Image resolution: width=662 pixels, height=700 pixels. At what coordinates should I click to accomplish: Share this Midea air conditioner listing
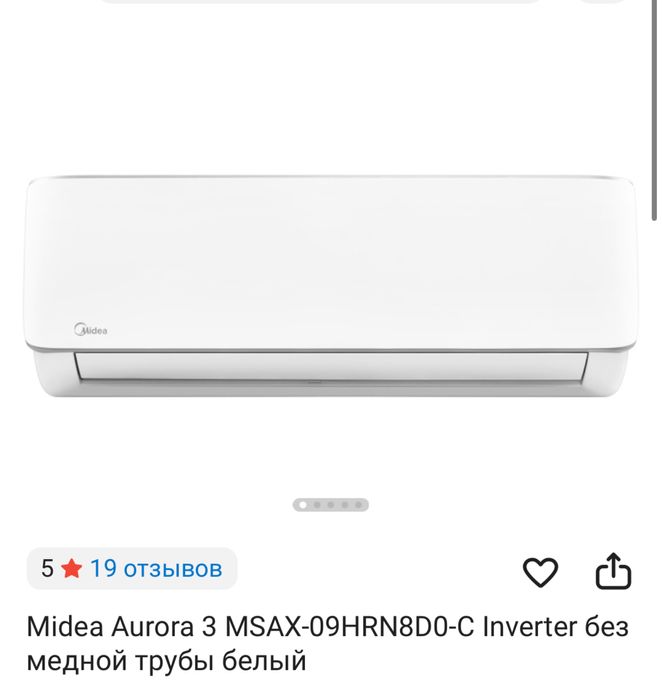coord(614,572)
